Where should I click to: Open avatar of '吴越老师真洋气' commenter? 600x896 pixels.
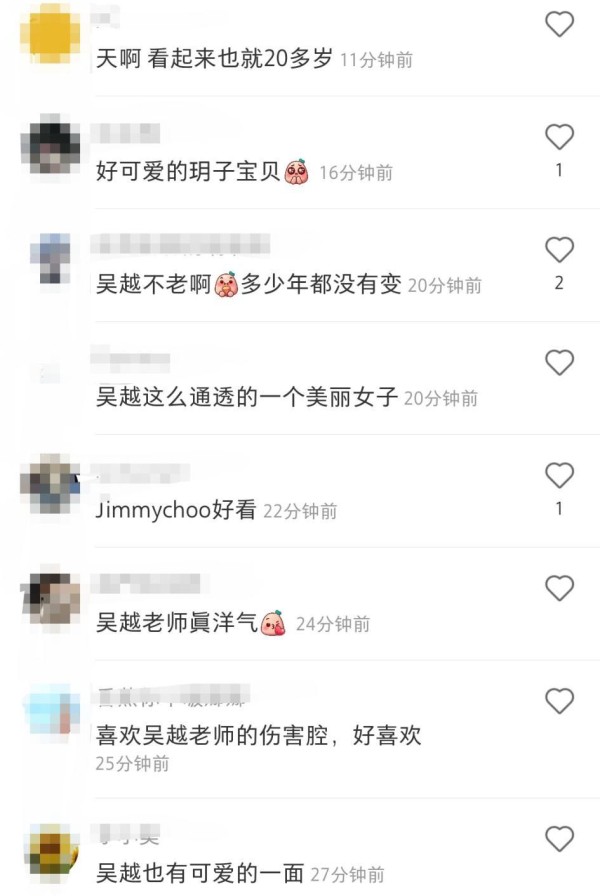(x=50, y=598)
